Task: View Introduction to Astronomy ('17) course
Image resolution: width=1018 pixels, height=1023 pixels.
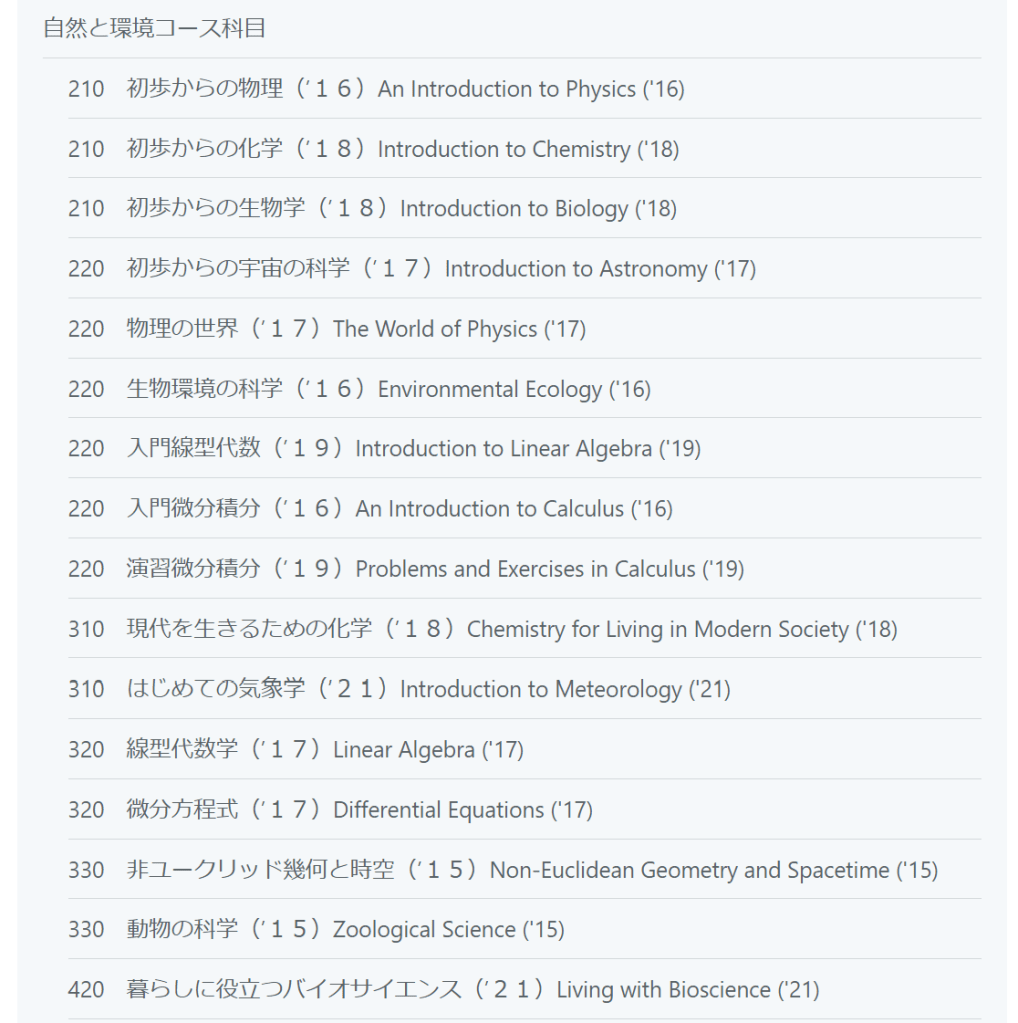Action: click(440, 269)
